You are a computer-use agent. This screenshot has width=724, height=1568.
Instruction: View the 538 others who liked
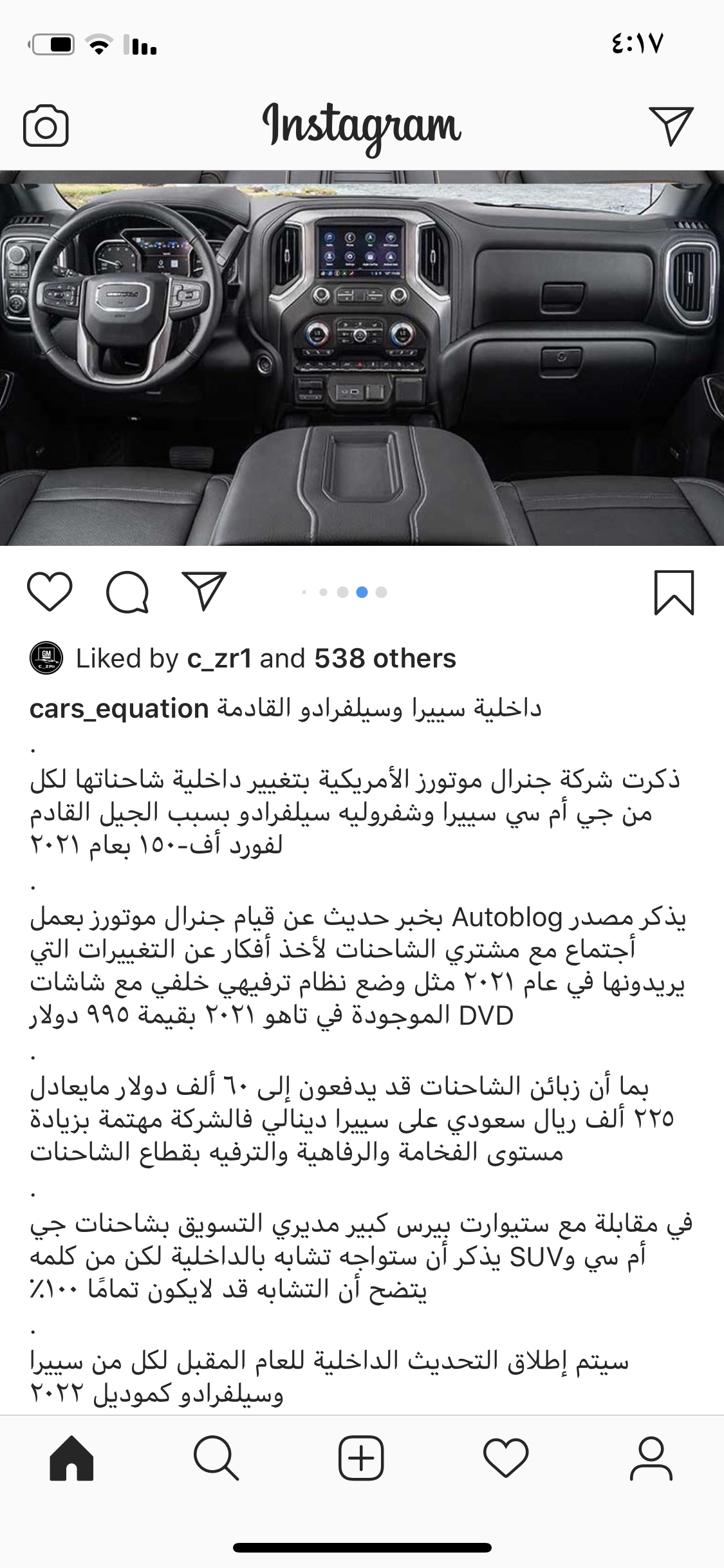coord(385,658)
